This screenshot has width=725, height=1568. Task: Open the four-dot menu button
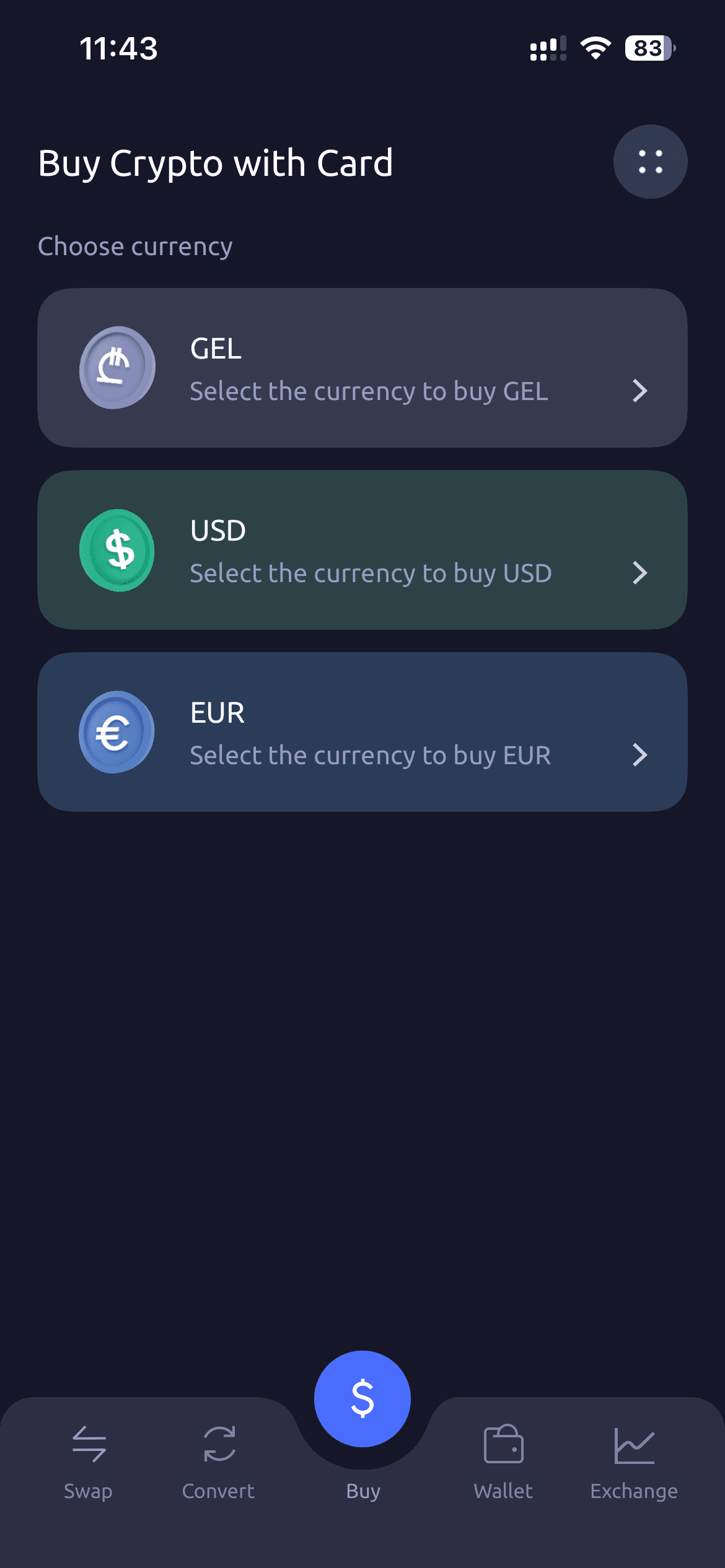click(x=650, y=162)
